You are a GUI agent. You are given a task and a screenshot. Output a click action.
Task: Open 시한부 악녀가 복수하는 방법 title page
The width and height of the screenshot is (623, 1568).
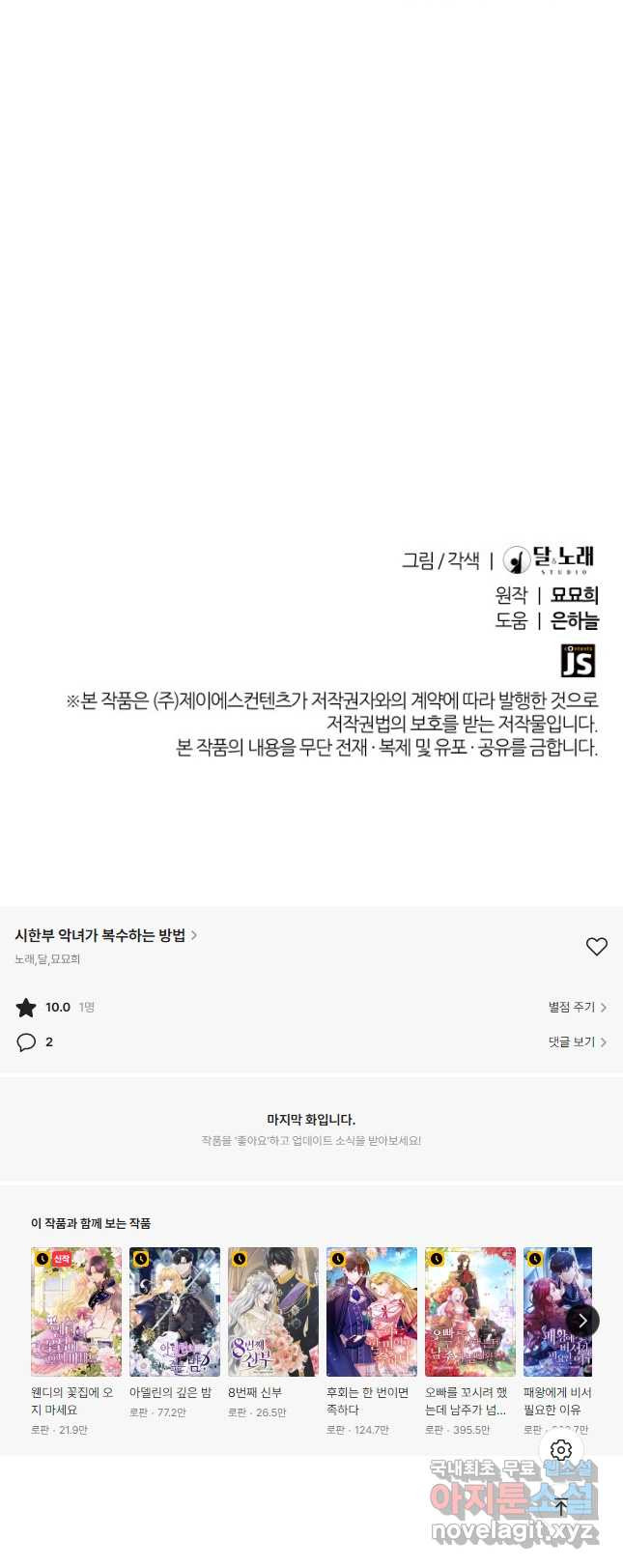click(x=105, y=935)
